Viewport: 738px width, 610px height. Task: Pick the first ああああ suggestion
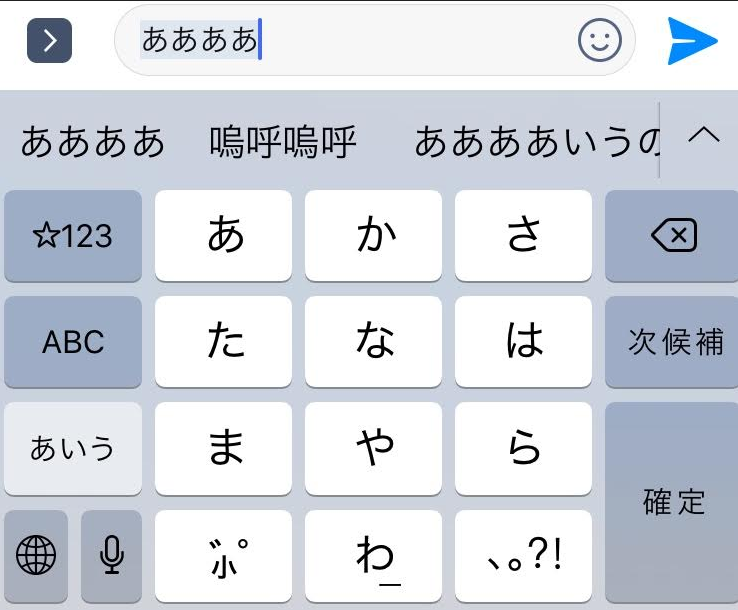92,142
